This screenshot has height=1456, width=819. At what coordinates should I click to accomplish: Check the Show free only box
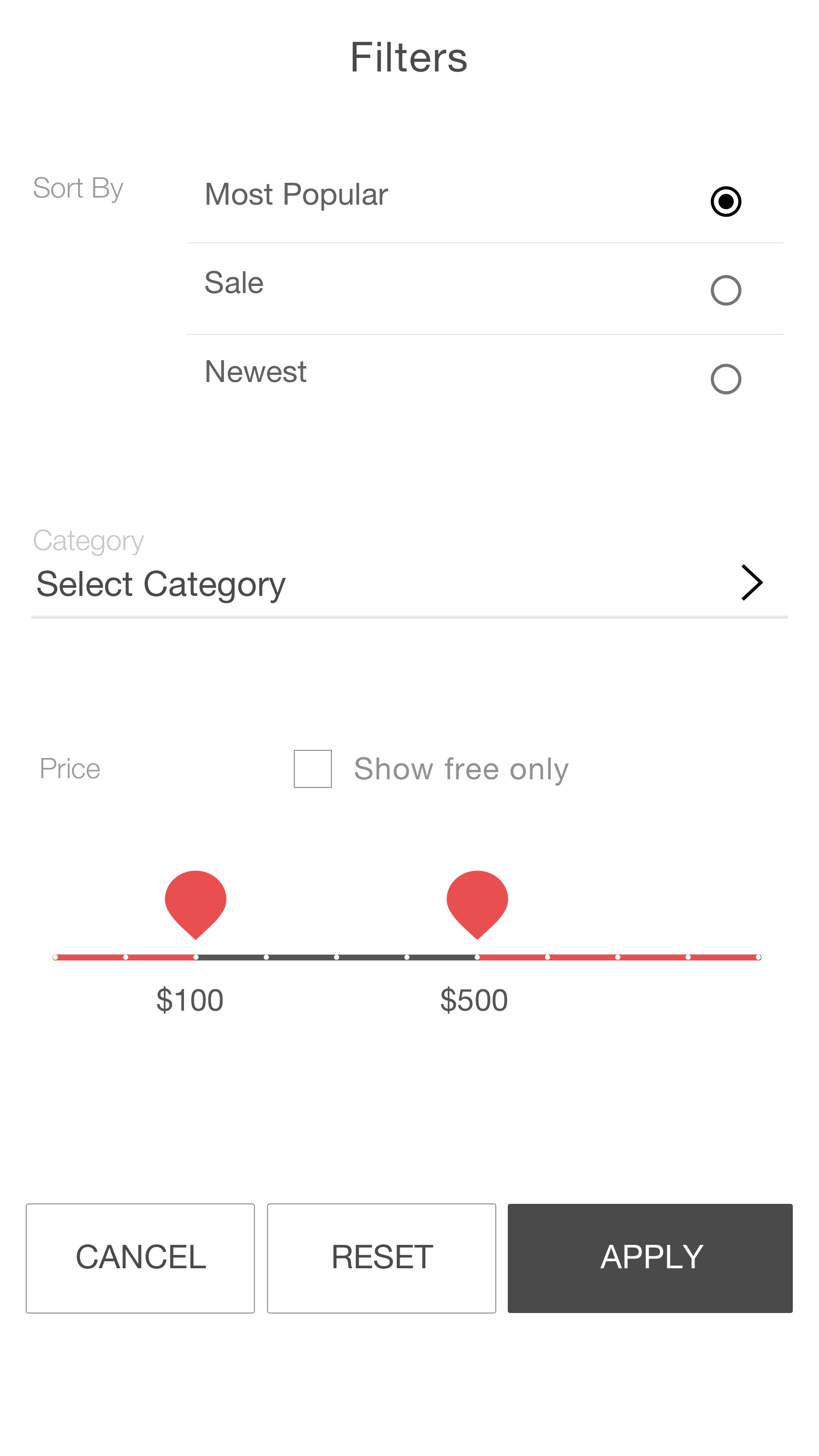(x=312, y=769)
